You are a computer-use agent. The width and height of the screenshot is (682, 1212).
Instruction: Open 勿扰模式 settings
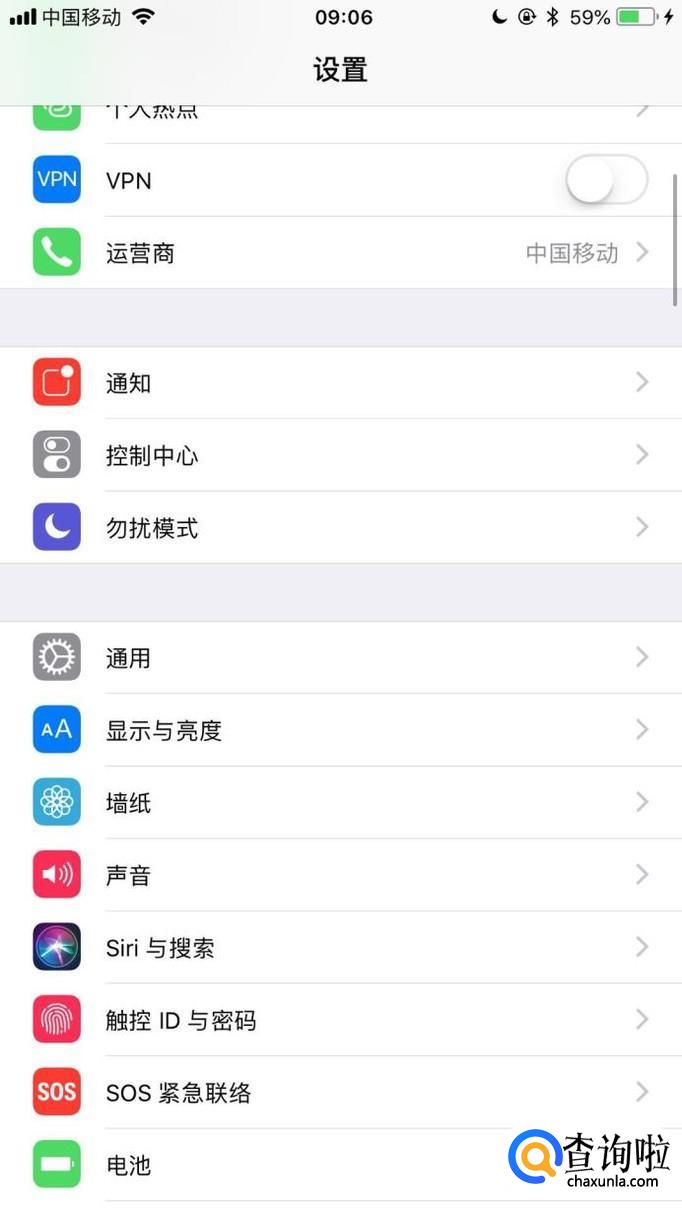pos(340,528)
